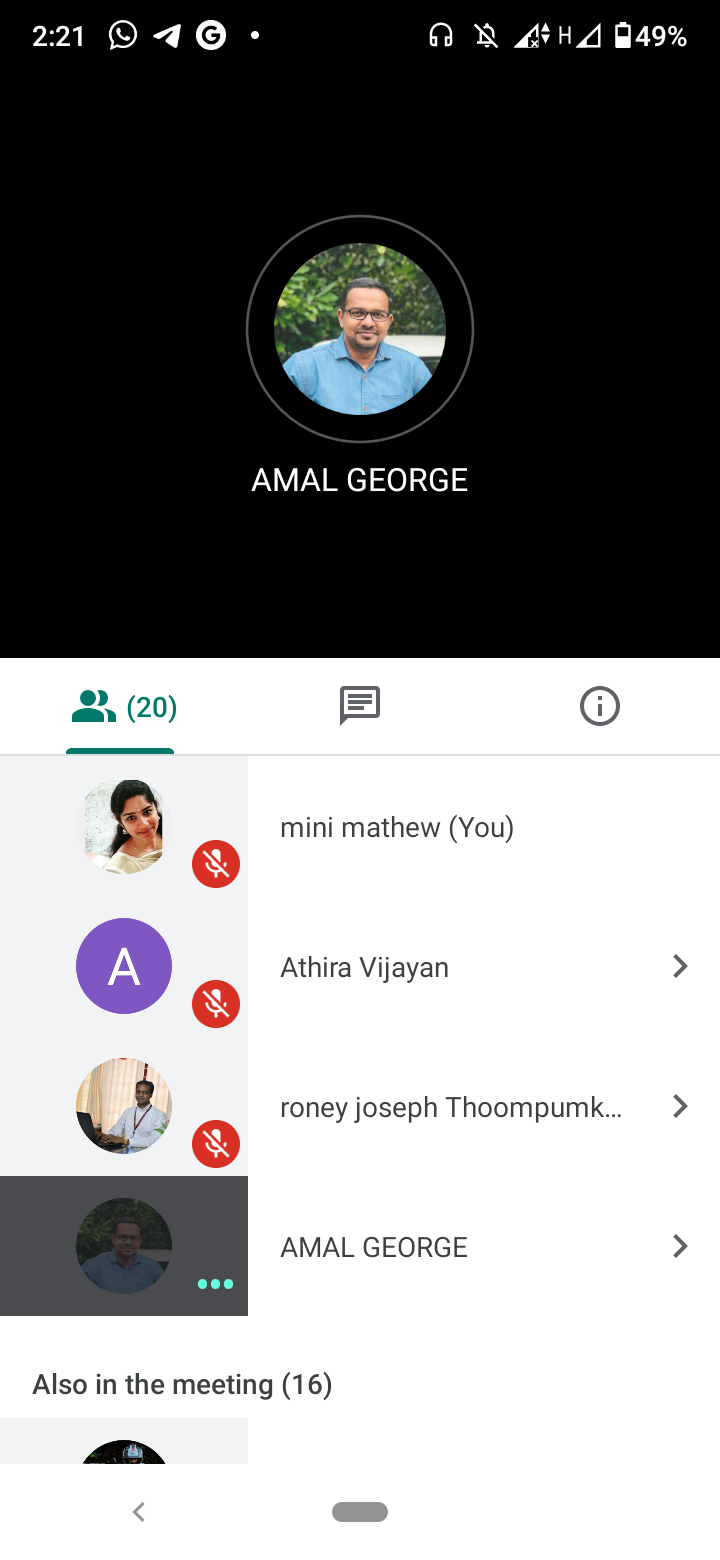
Task: Open options for roney joseph Thoompumk…
Action: [679, 1106]
